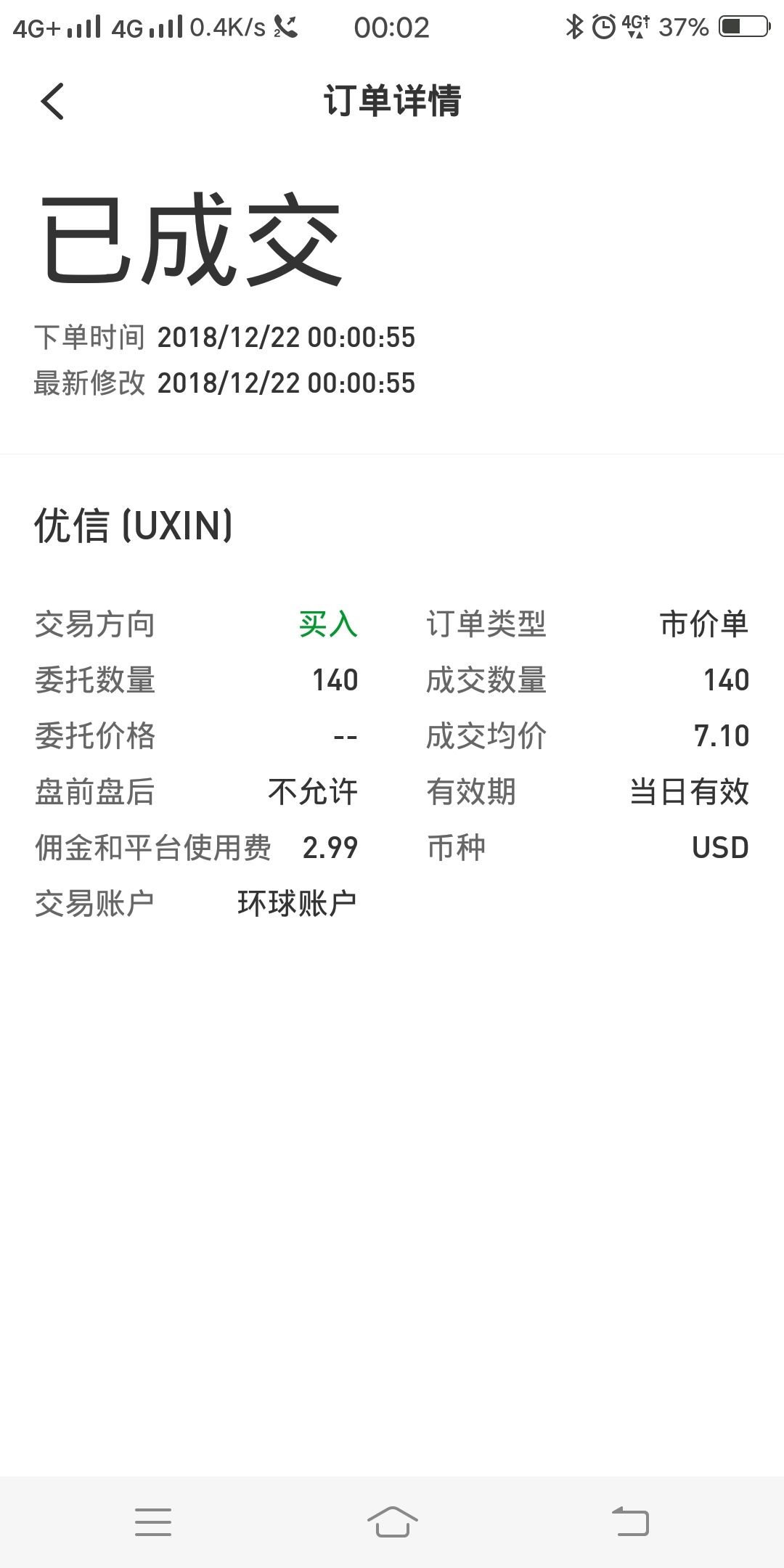The height and width of the screenshot is (1568, 784).
Task: Open the 优信 (UXIN) stock page
Action: pos(134,526)
